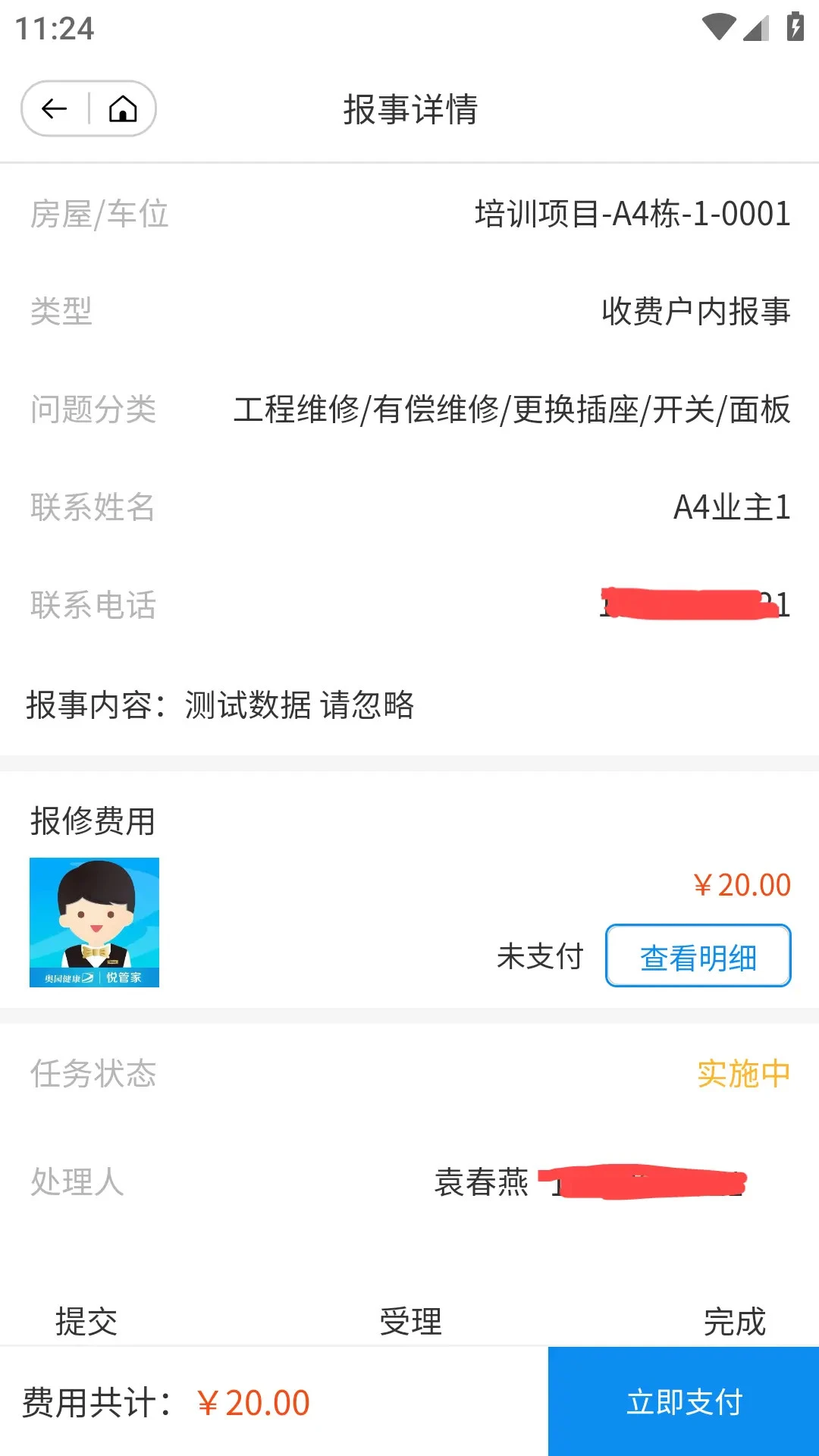Tap the 类型 row 收费户内报事

click(x=694, y=312)
